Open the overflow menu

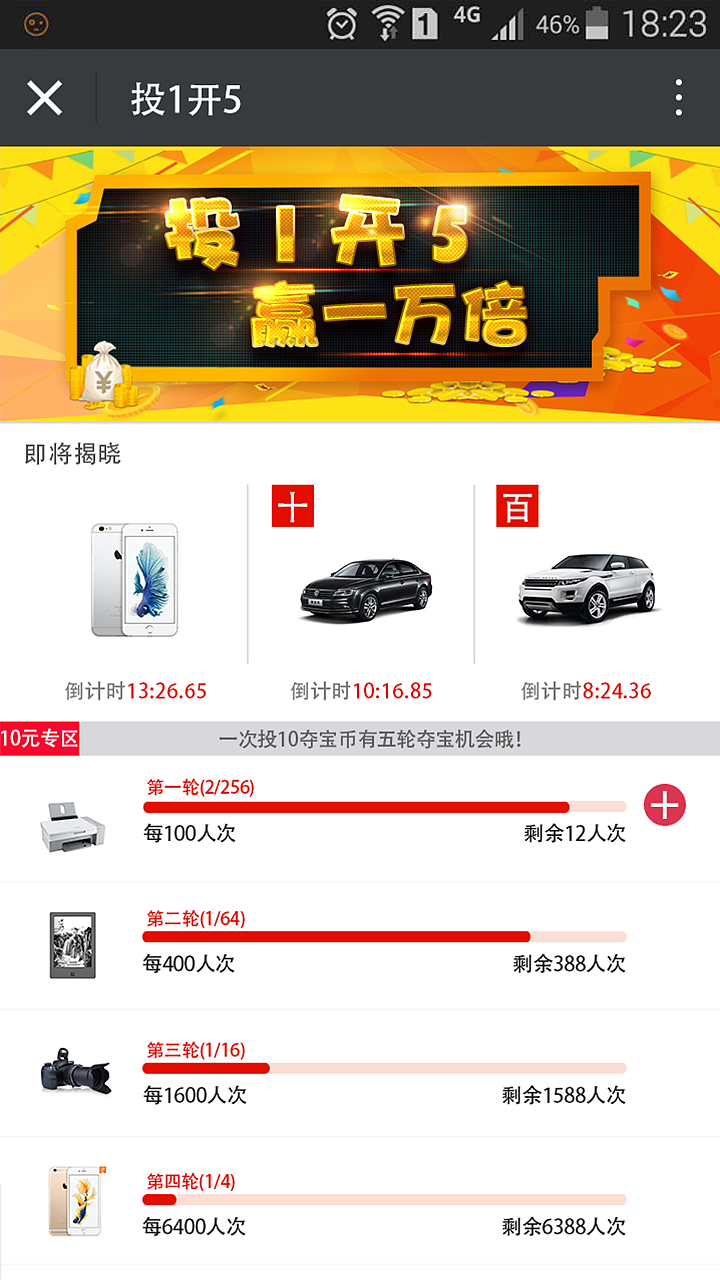click(x=679, y=99)
